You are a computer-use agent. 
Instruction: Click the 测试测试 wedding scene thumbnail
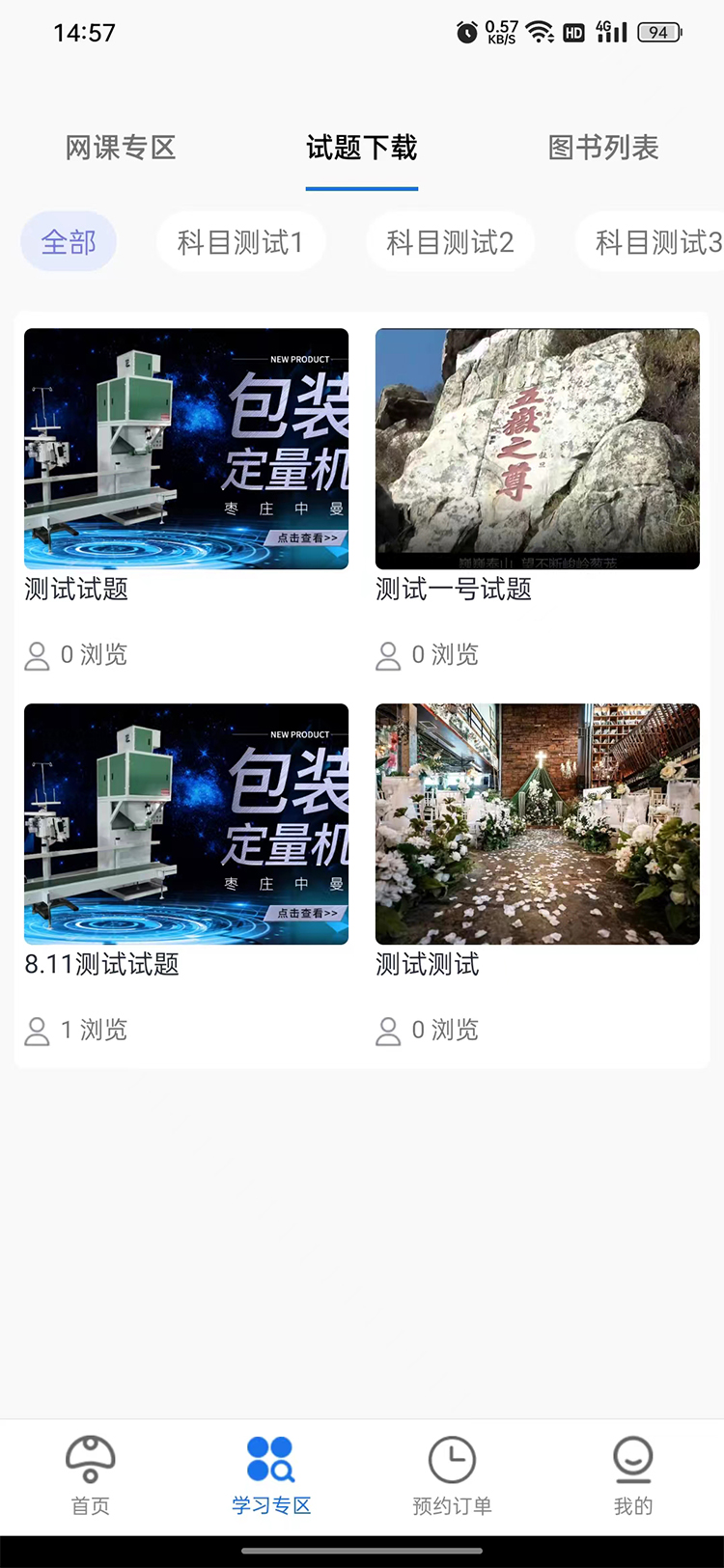point(538,824)
